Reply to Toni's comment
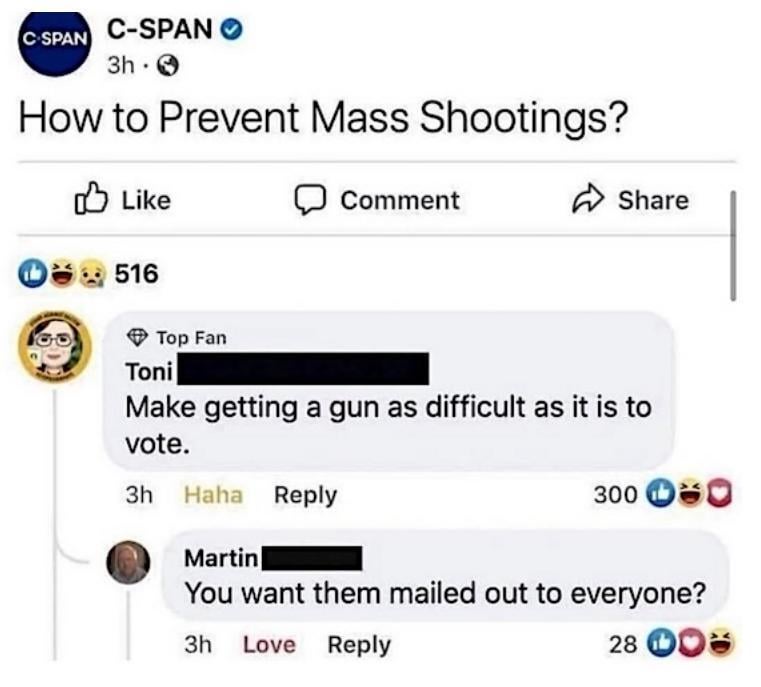Viewport: 761px width, 687px height. 306,495
